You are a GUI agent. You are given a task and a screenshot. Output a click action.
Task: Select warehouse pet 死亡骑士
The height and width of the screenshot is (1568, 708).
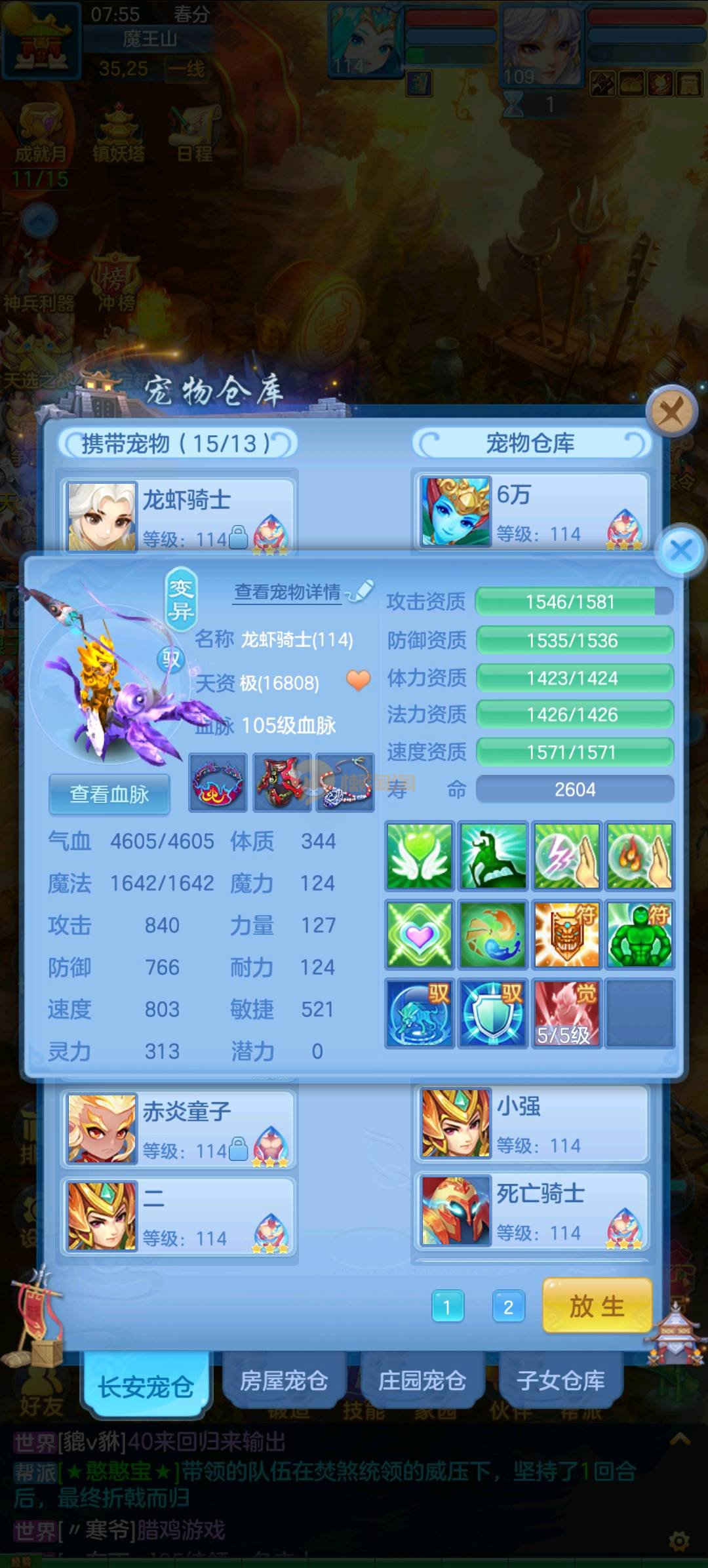click(x=532, y=1211)
